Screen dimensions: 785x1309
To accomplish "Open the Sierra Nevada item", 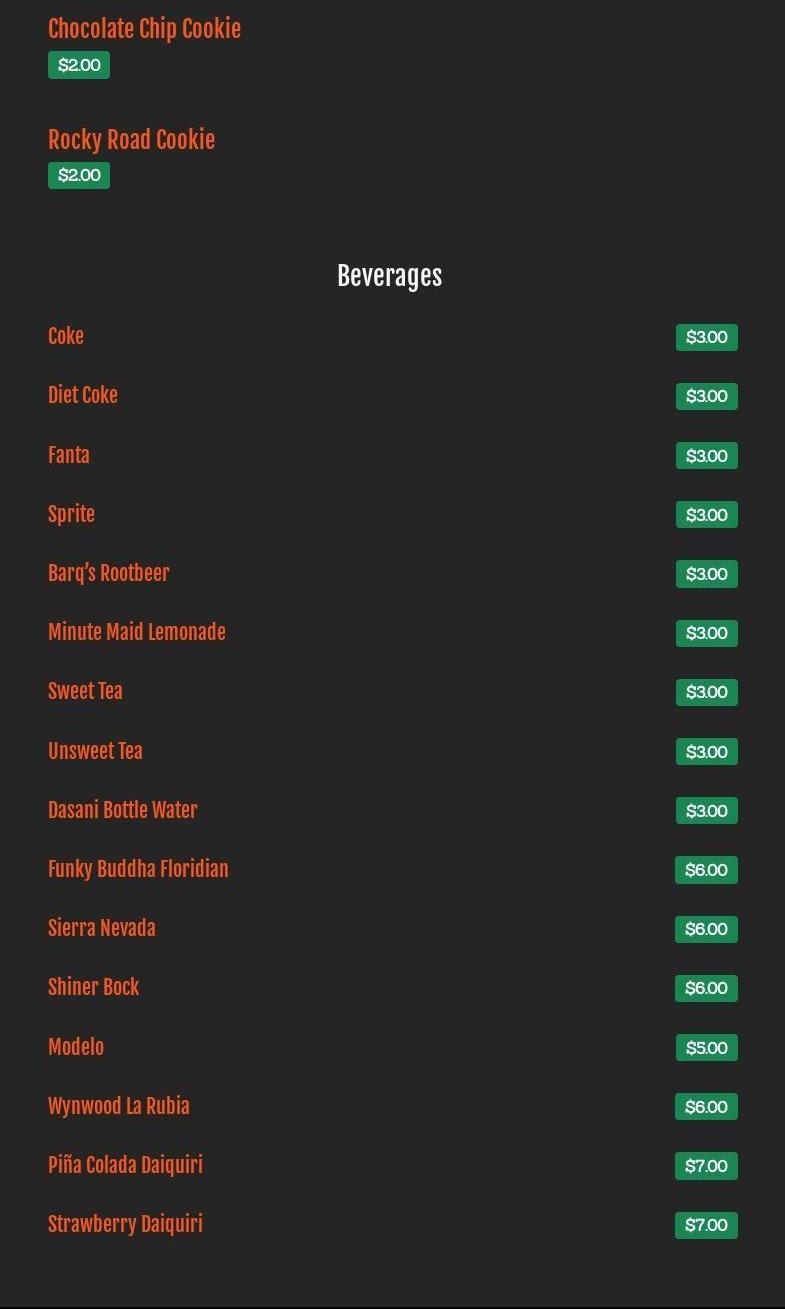I will click(x=102, y=928).
